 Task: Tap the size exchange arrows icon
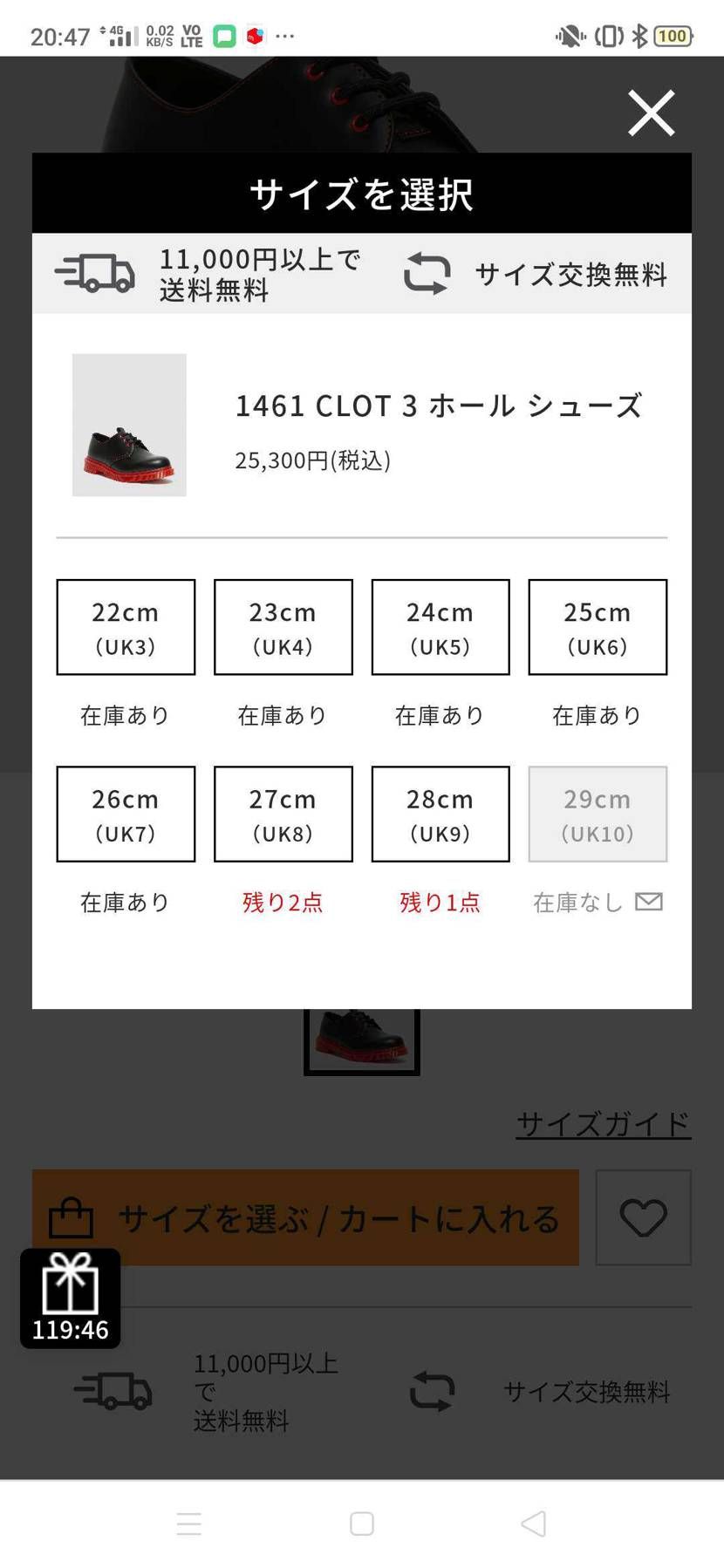(427, 273)
